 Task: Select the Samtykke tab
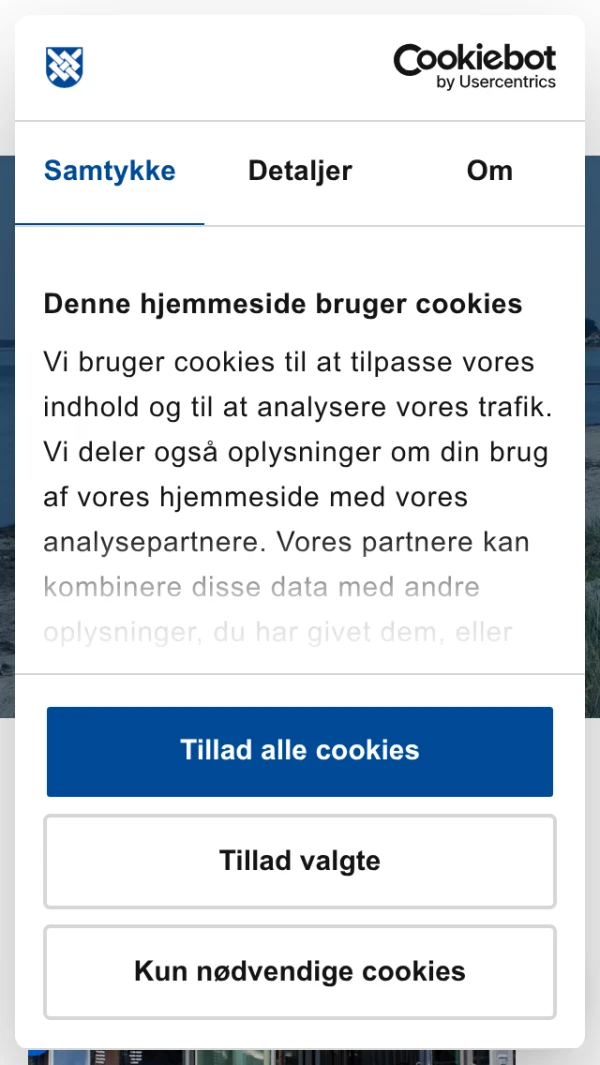pos(110,171)
